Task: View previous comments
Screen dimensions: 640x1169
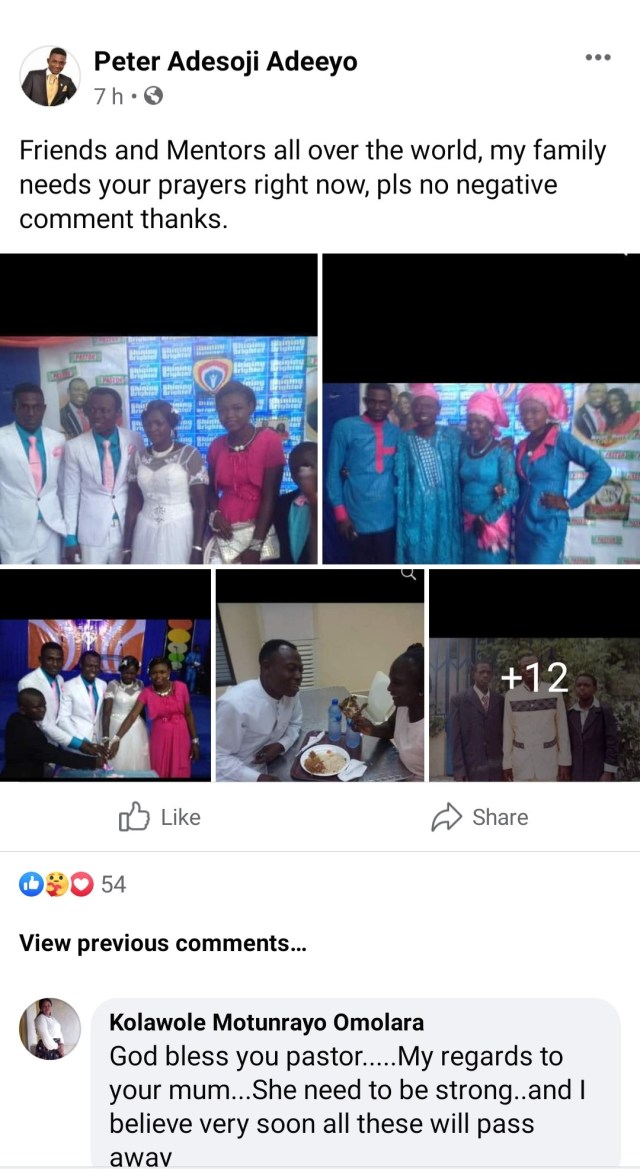Action: (162, 943)
